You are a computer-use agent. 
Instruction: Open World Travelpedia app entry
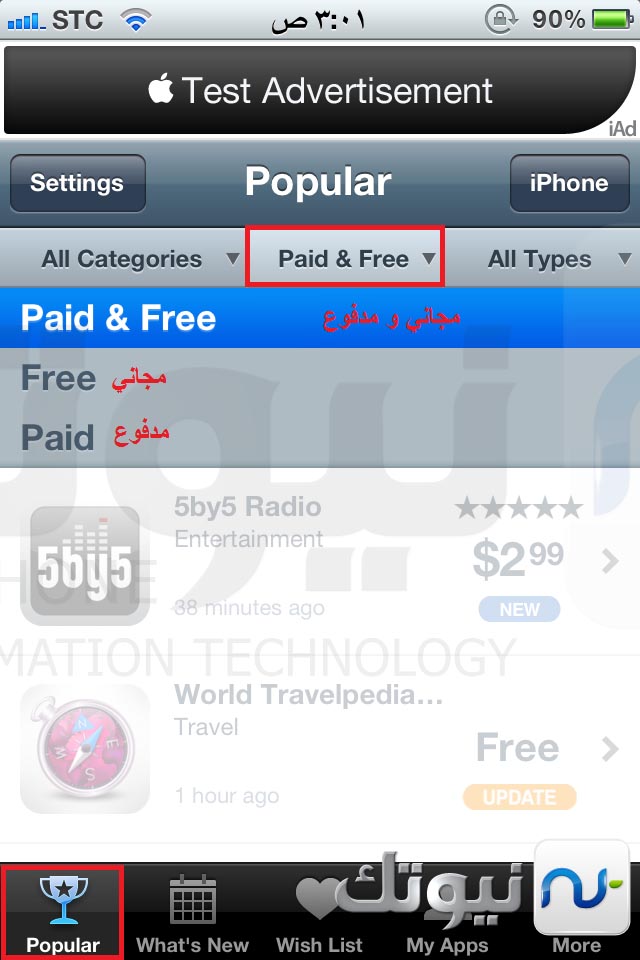pyautogui.click(x=320, y=747)
